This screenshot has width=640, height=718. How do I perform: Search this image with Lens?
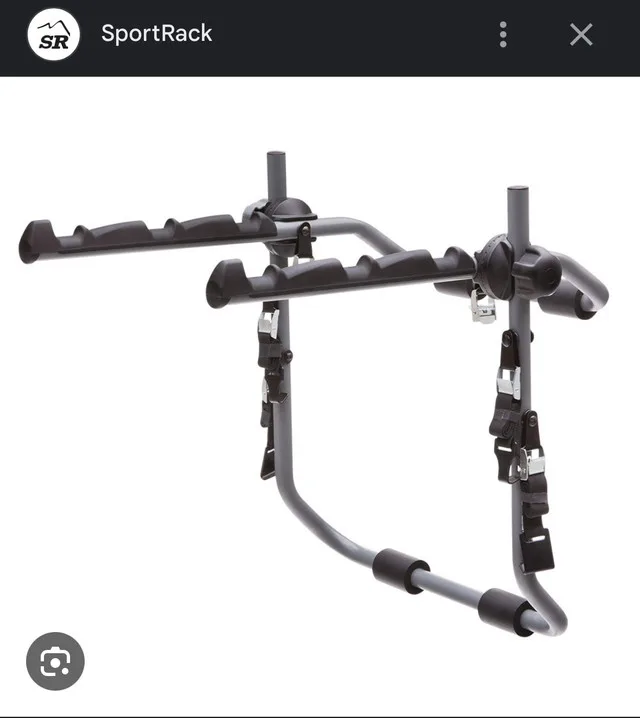(55, 660)
